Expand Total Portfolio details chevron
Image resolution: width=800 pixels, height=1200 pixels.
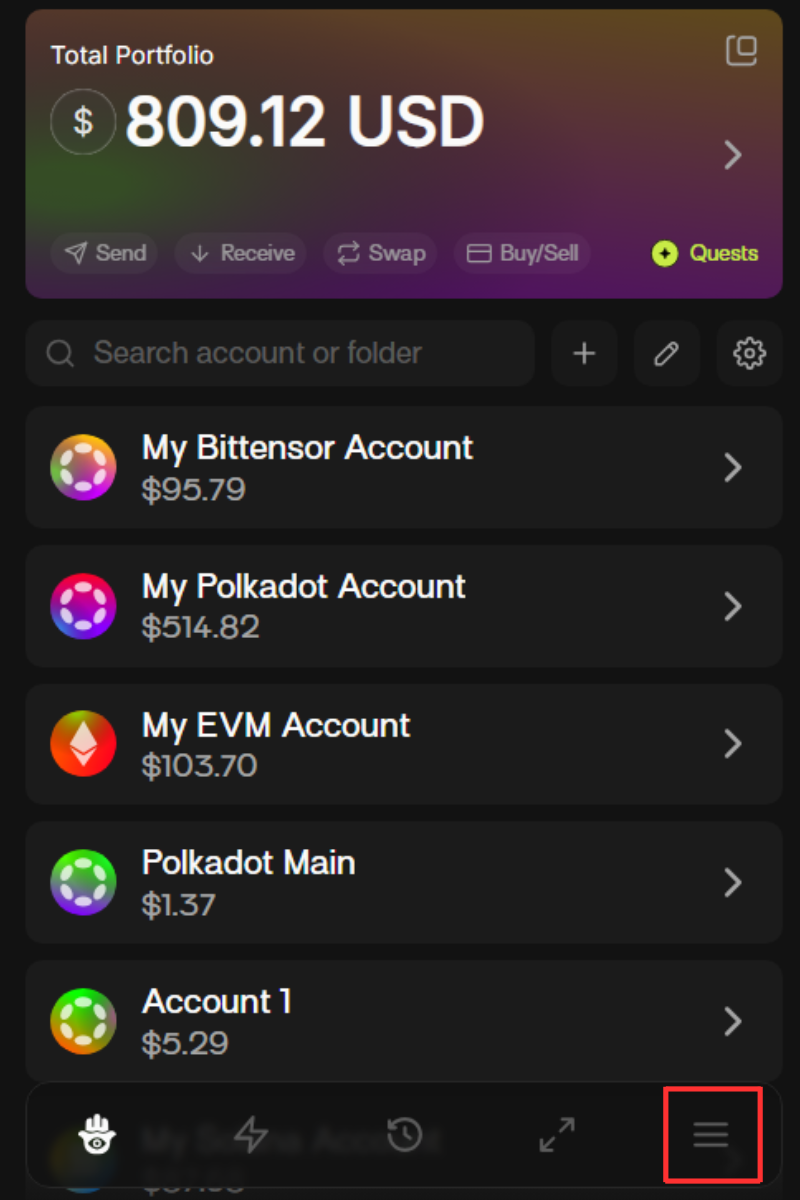[x=733, y=154]
